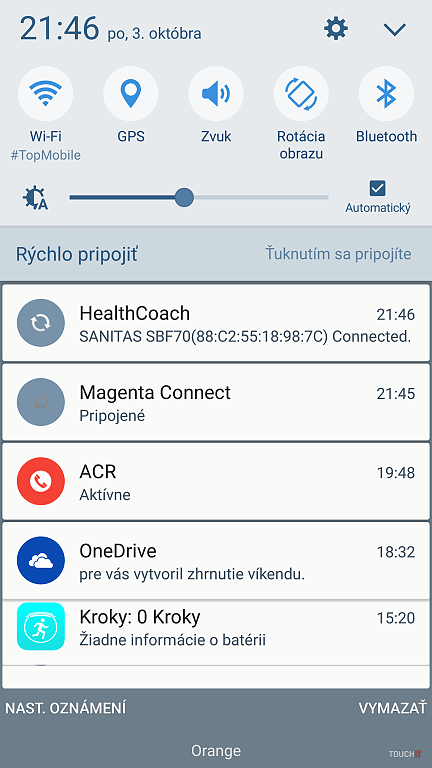
Task: Open settings via the gear icon
Action: coord(336,29)
